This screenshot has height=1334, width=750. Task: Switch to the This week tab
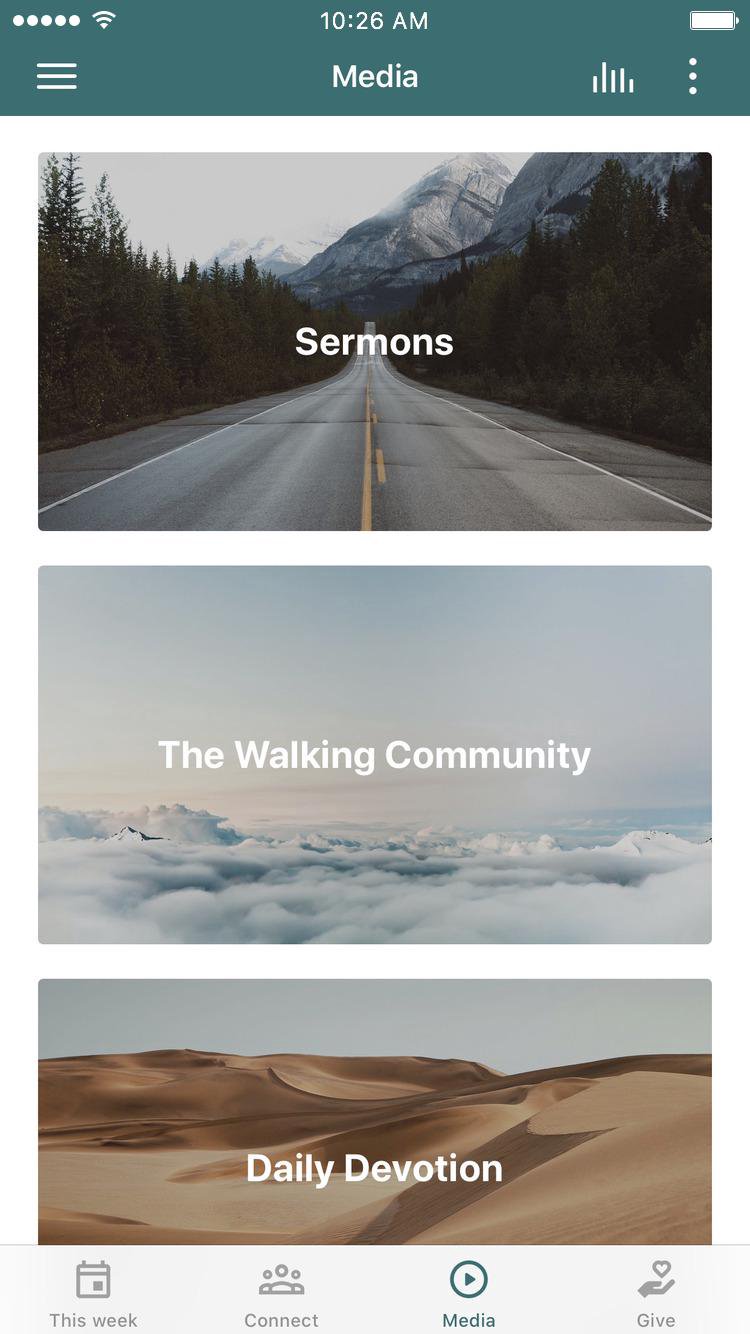[x=93, y=1294]
